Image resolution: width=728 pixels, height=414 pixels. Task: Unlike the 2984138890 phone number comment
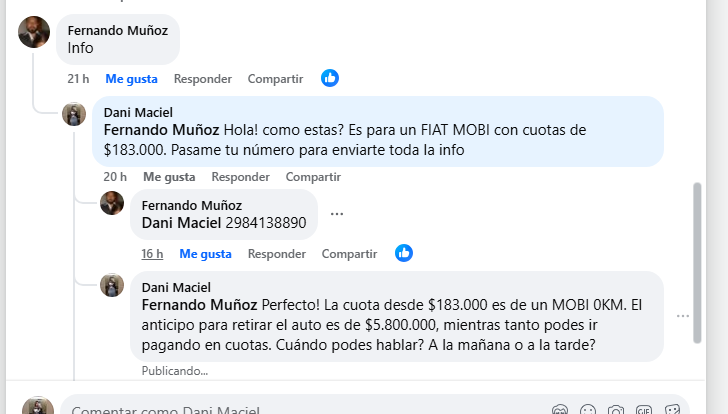pyautogui.click(x=205, y=254)
